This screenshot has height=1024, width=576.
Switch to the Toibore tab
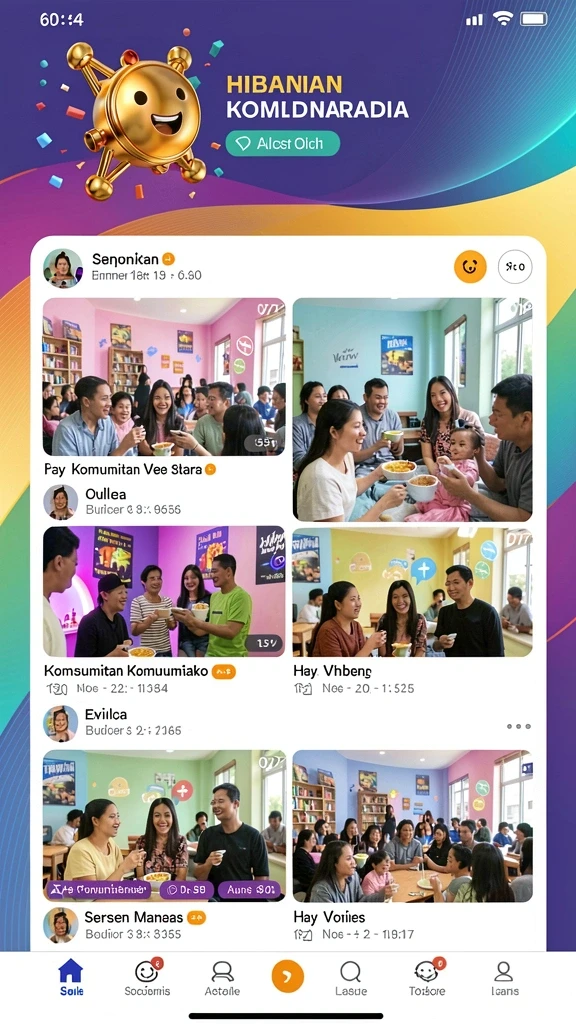coord(427,978)
